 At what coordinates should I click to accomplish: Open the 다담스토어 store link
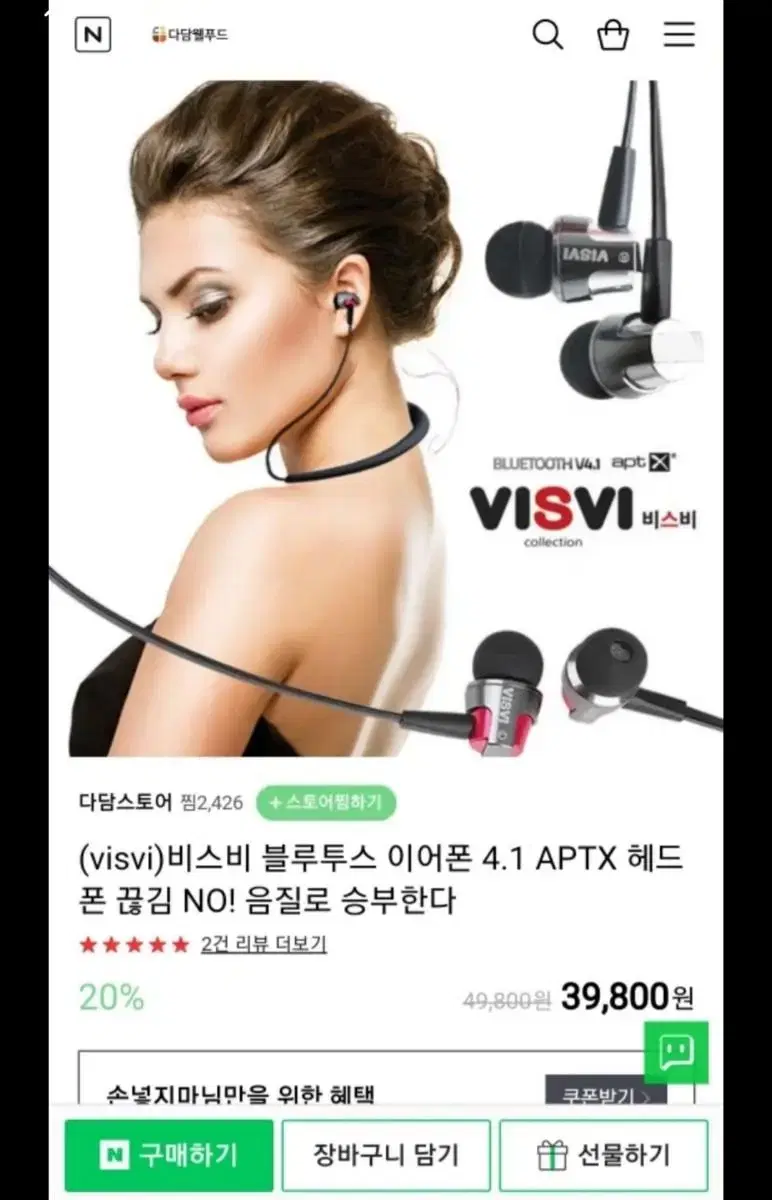point(125,802)
